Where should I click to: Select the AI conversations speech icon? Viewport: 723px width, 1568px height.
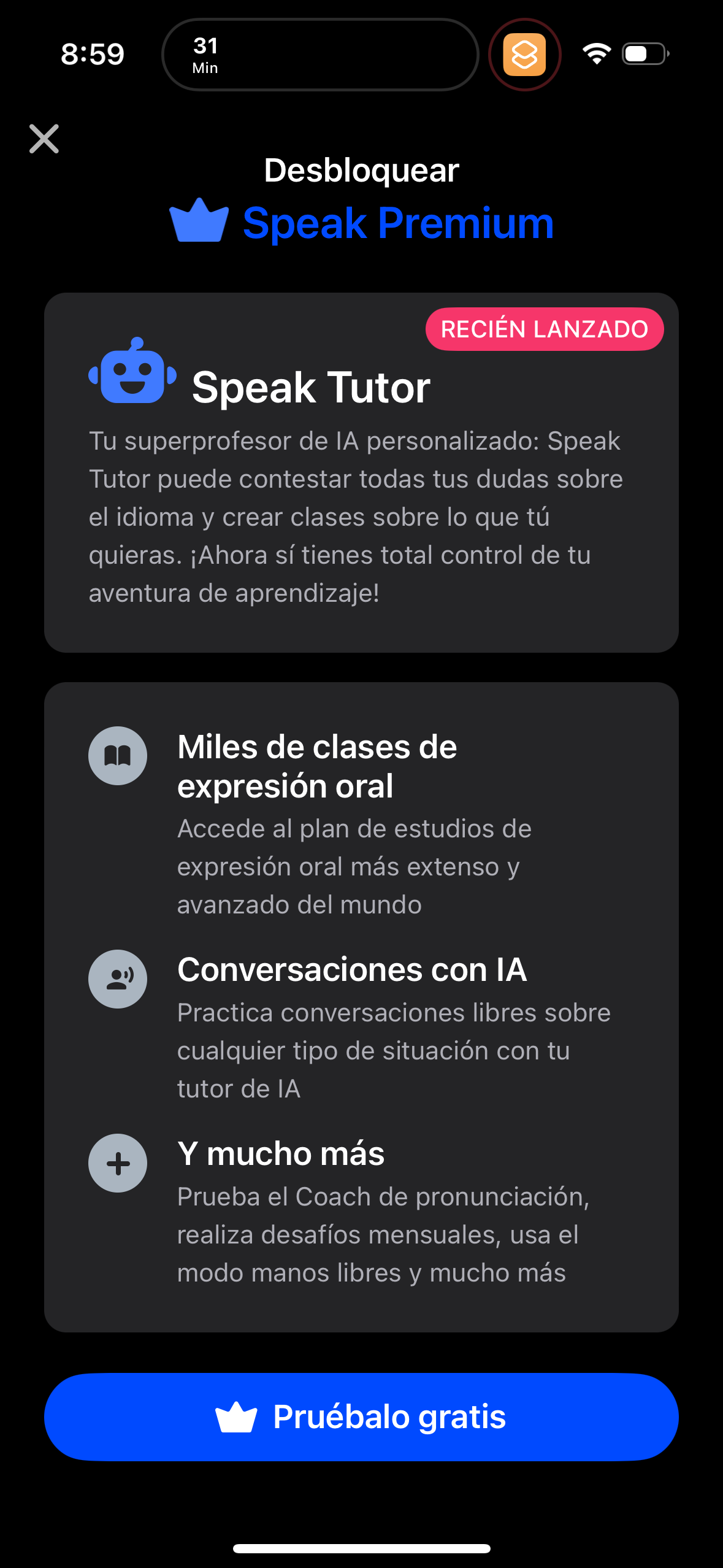pos(117,979)
